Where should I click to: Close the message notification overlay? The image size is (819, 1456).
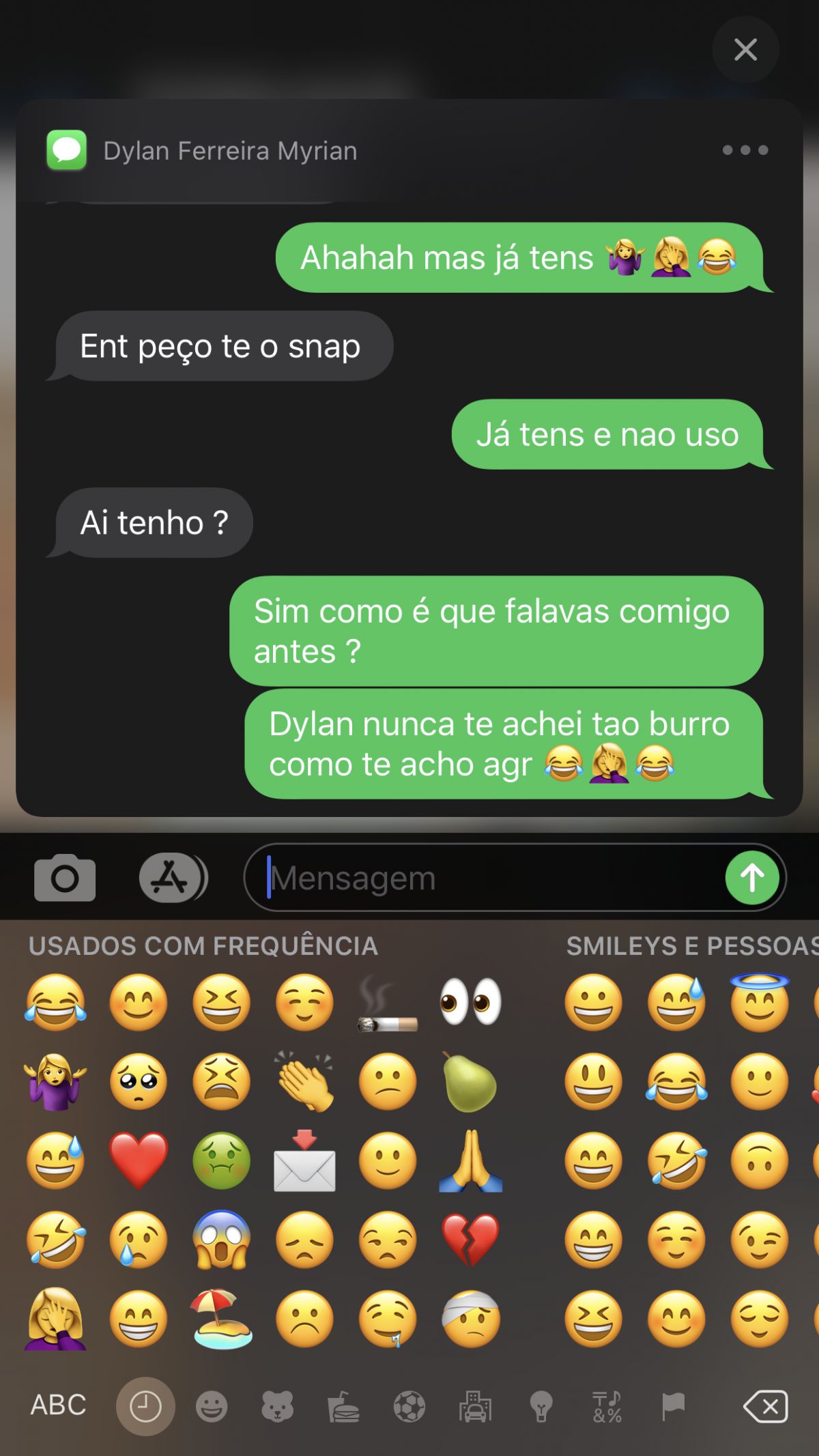click(x=745, y=49)
